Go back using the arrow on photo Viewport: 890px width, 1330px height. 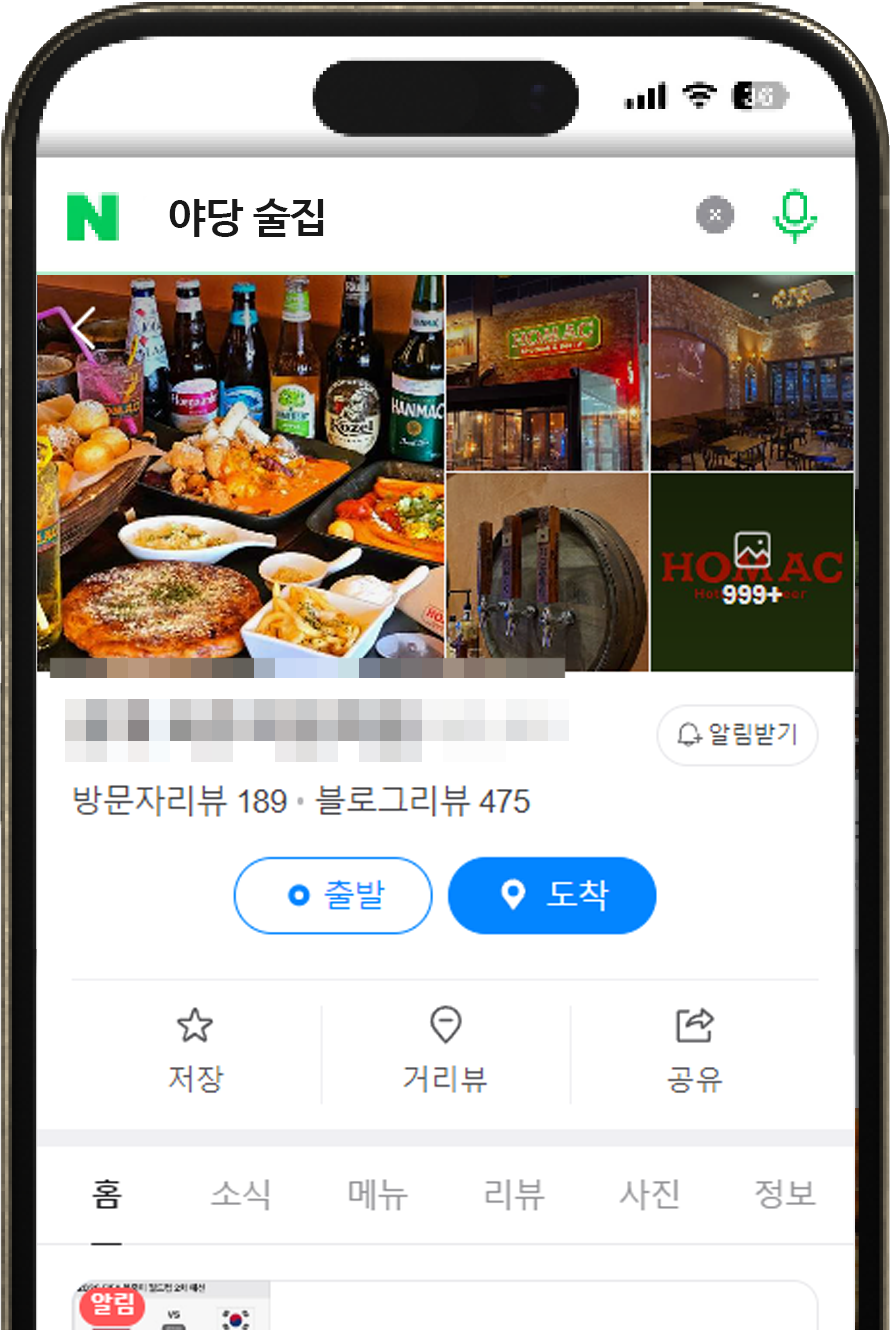pos(82,328)
